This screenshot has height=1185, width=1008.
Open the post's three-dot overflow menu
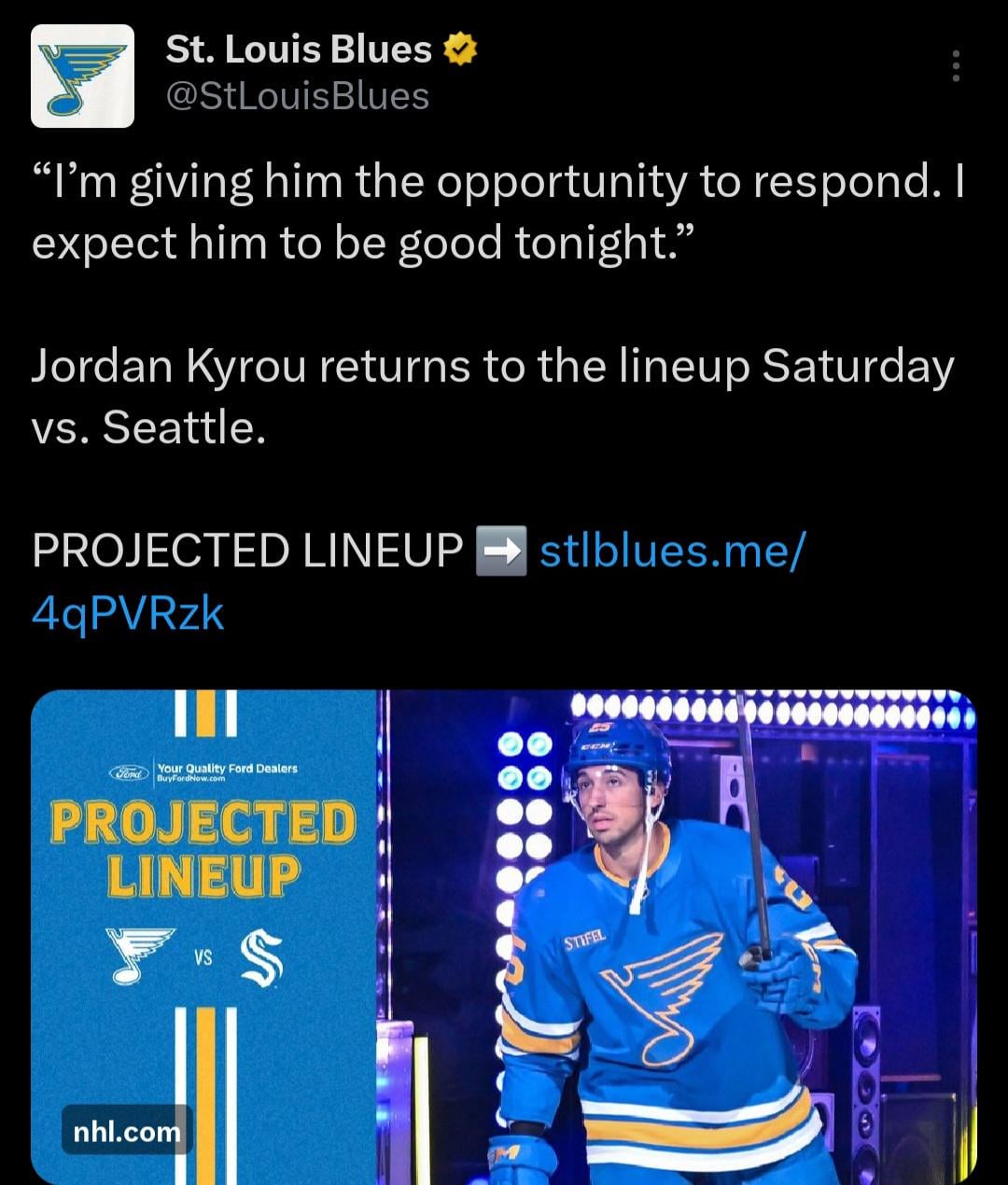(956, 66)
